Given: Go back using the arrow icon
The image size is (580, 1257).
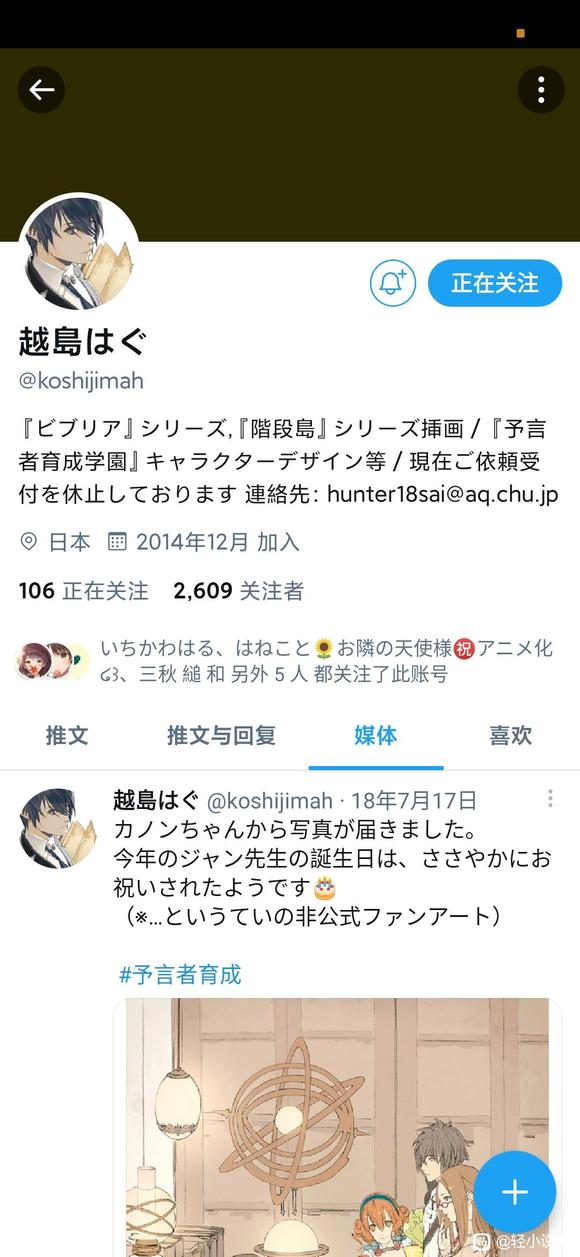Looking at the screenshot, I should 42,90.
